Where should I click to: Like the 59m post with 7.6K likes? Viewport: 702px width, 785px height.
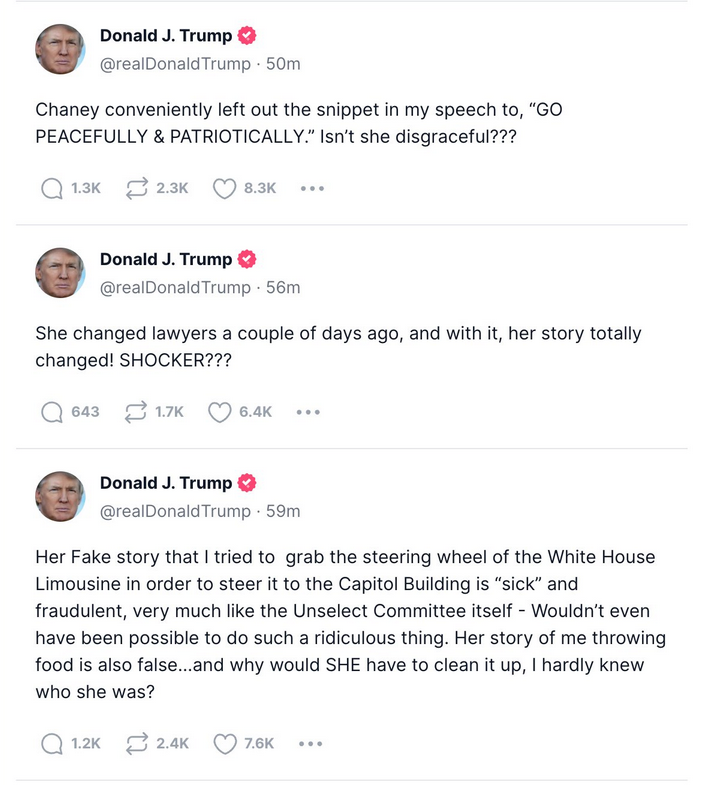click(224, 744)
